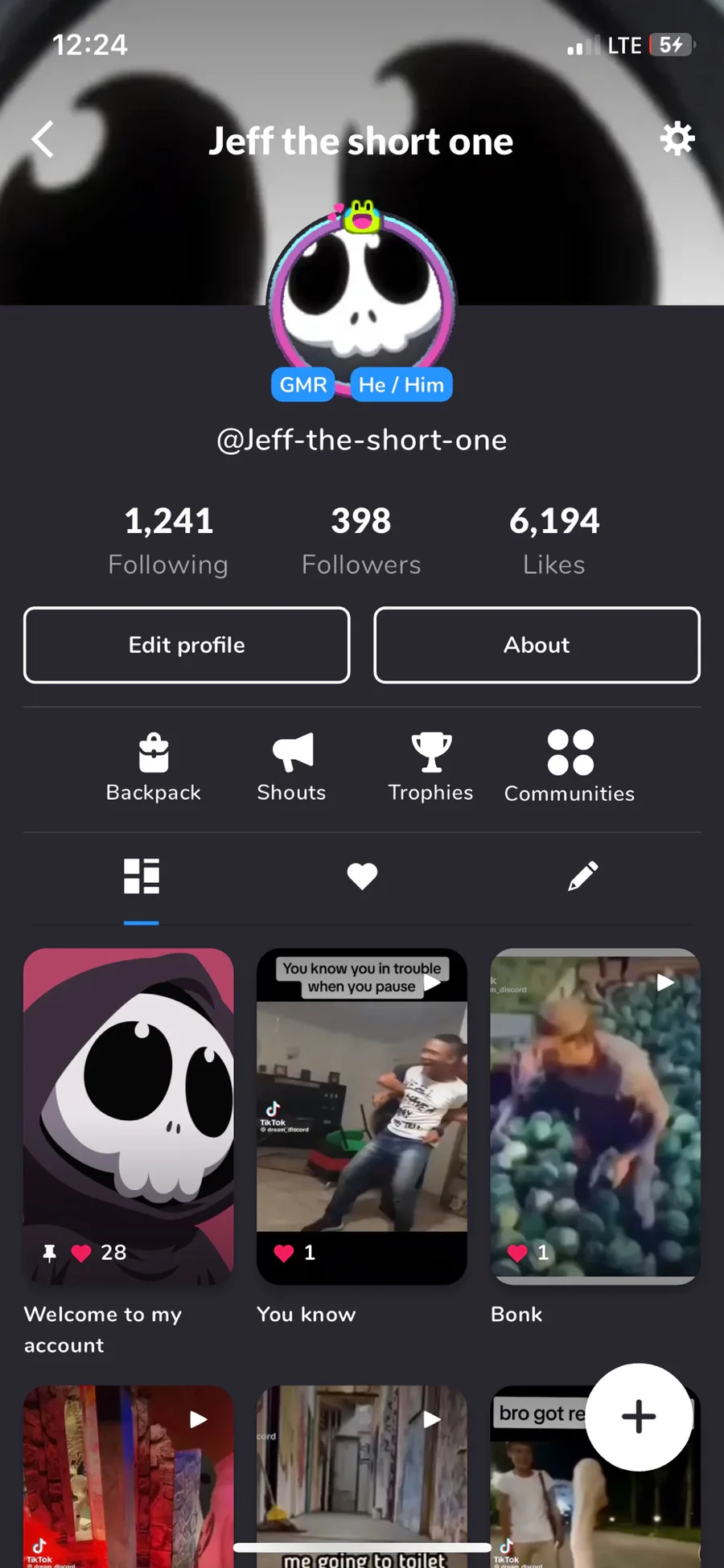
Task: Open the me going to toilet video
Action: pos(362,1472)
